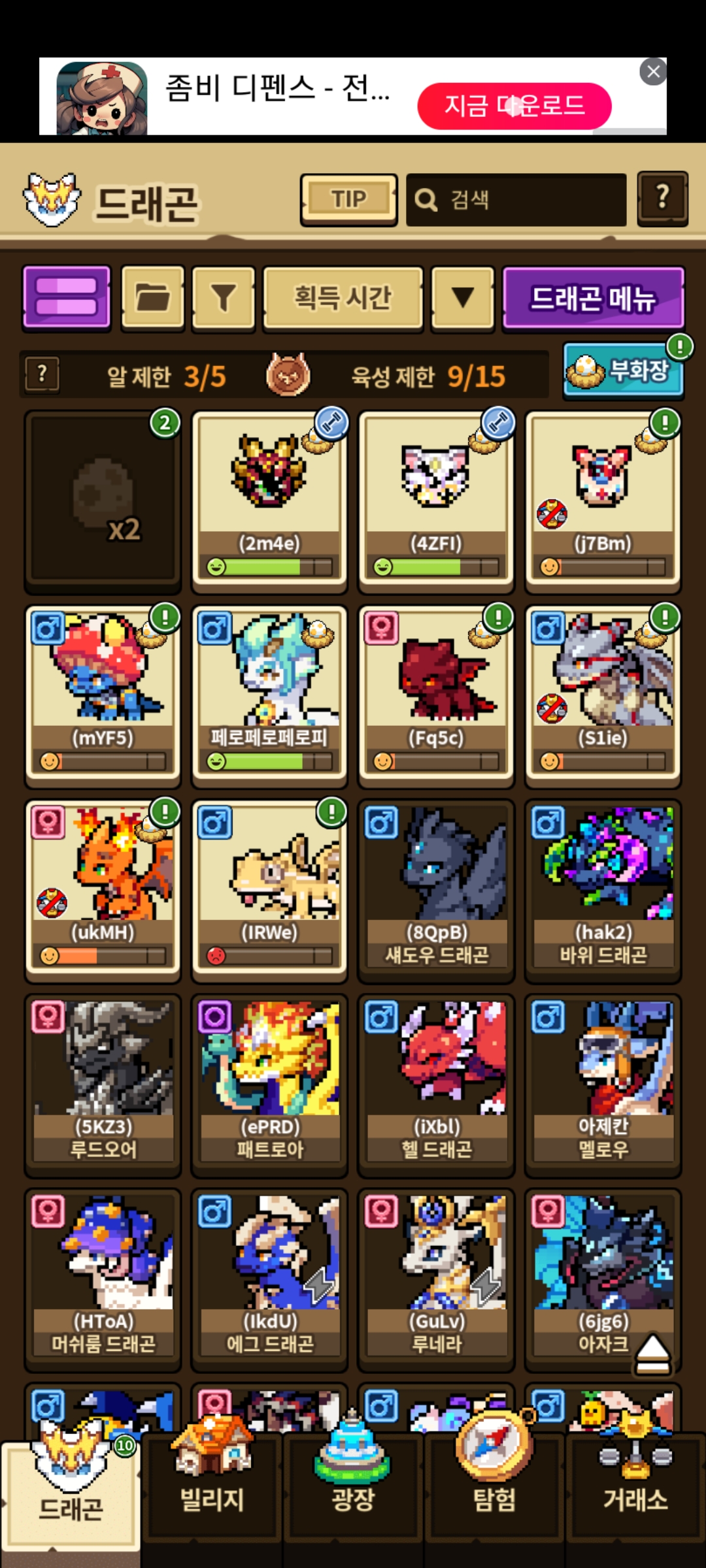Image resolution: width=706 pixels, height=1568 pixels.
Task: Open the 페로페로페로피 dragon card
Action: pos(269,693)
